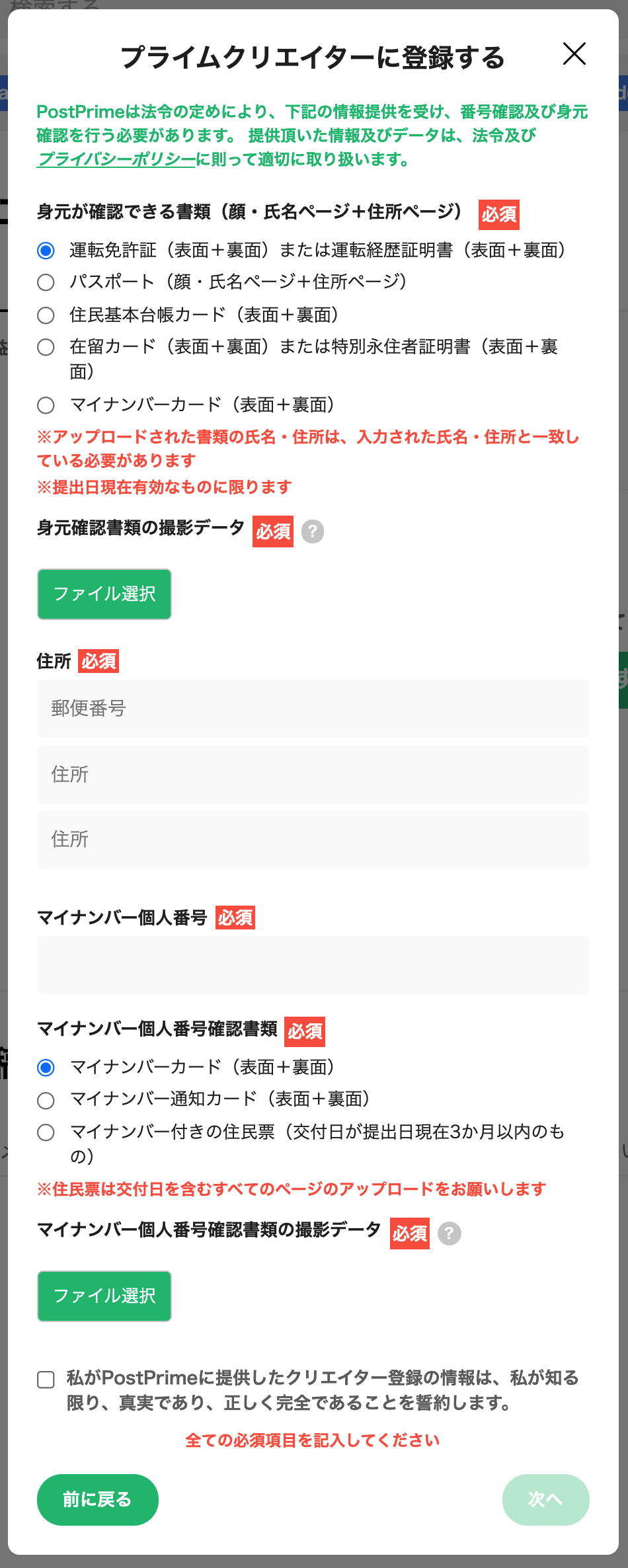Image resolution: width=628 pixels, height=1568 pixels.
Task: Confirm 運転免許証 is selected as ID
Action: tap(46, 251)
